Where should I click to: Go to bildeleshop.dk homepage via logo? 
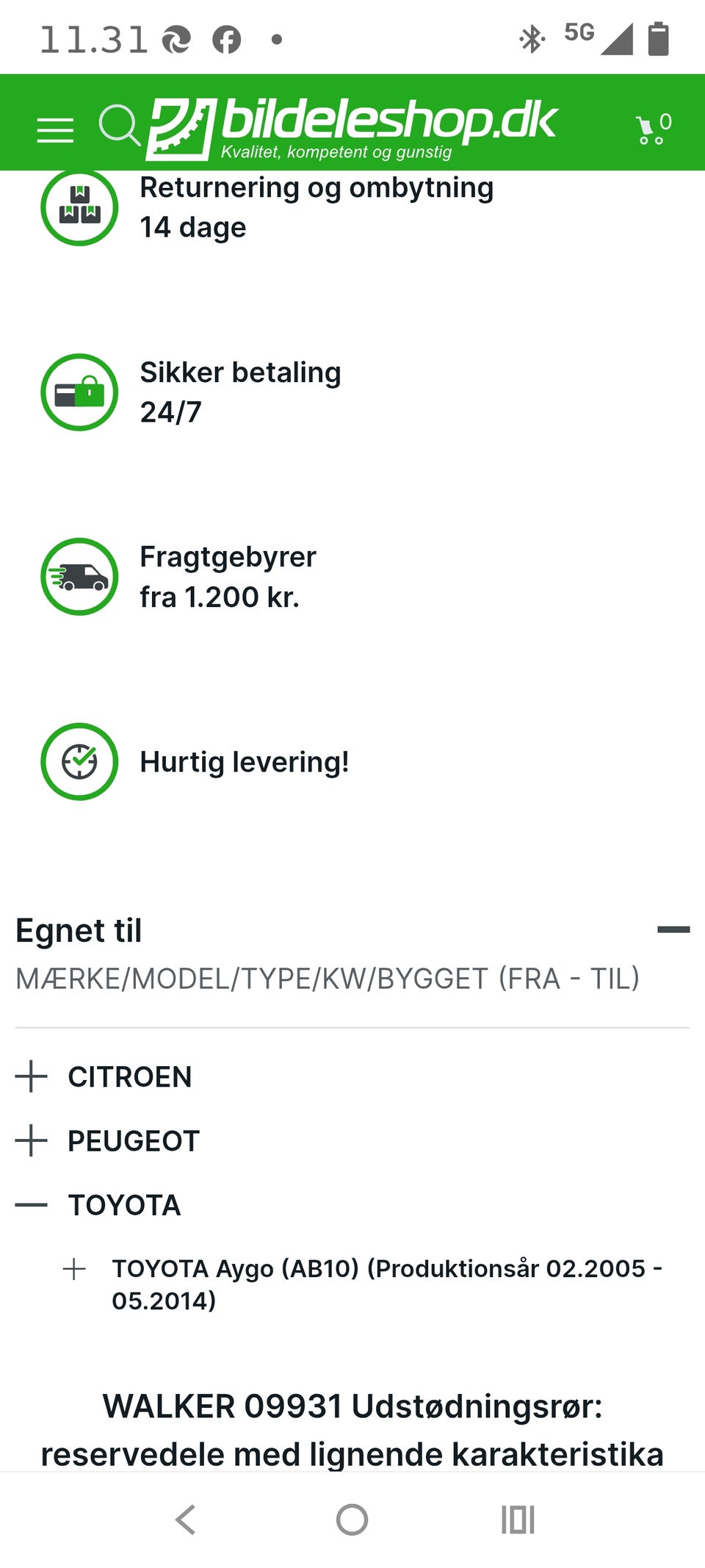tap(352, 128)
